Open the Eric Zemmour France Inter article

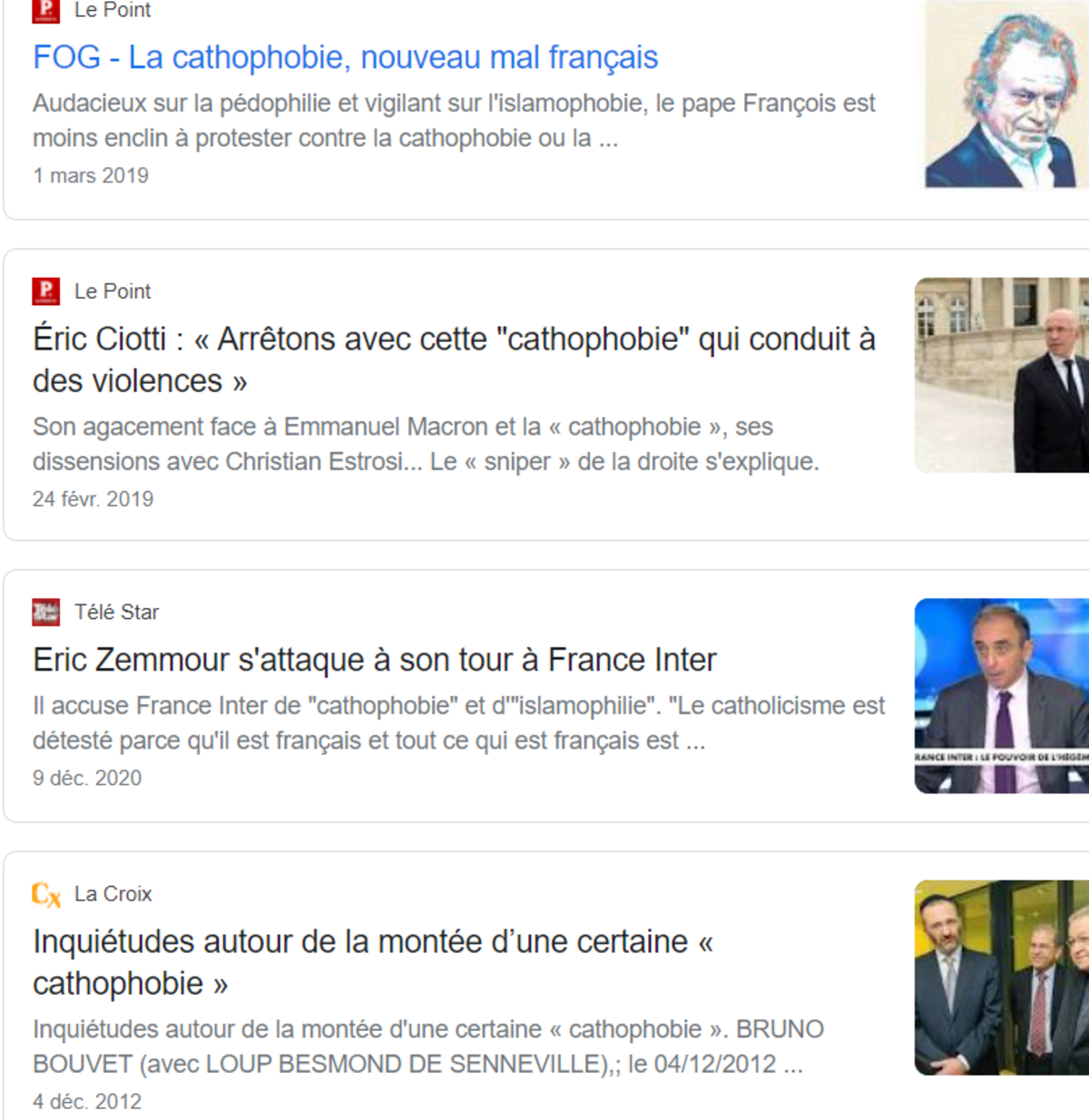(x=374, y=660)
